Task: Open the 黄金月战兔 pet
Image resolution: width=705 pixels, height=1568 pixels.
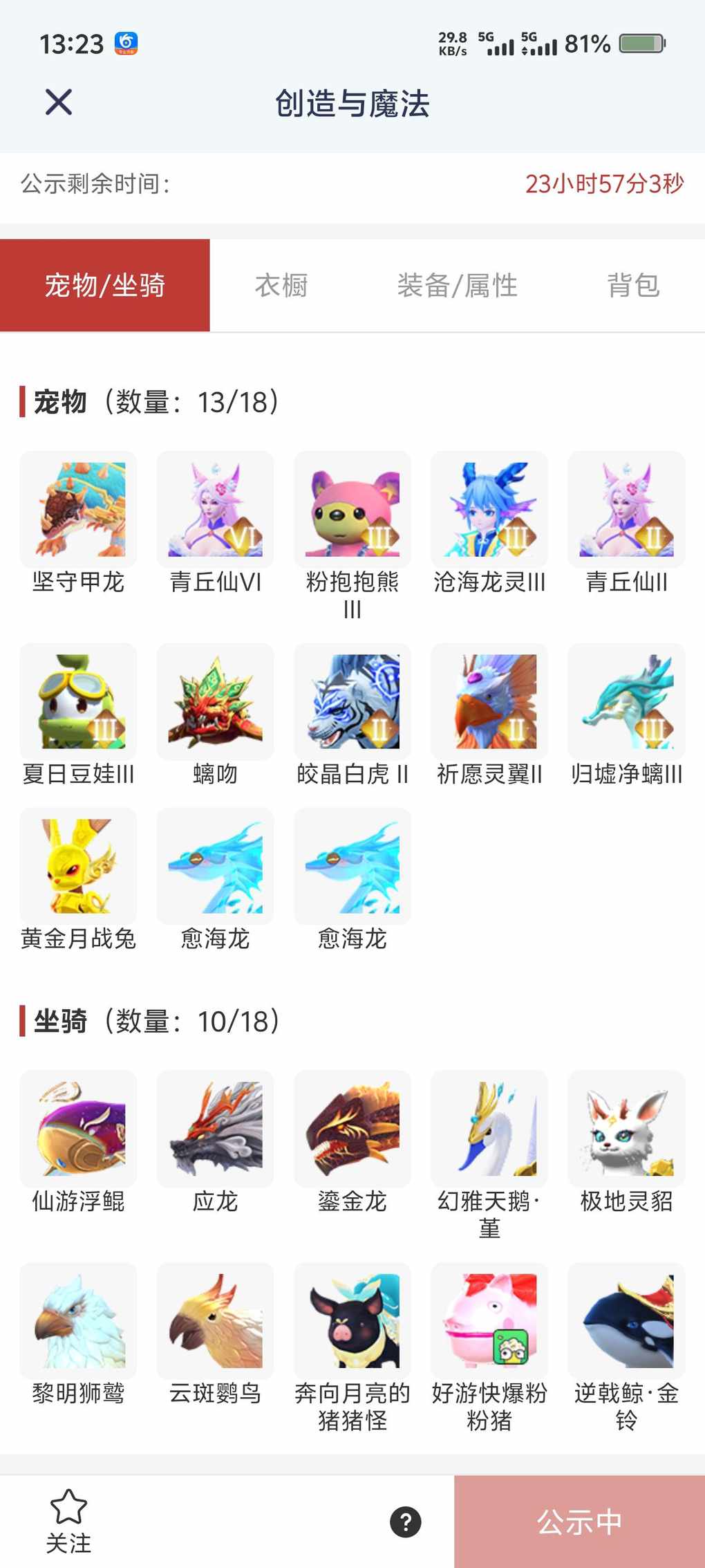Action: [78, 866]
